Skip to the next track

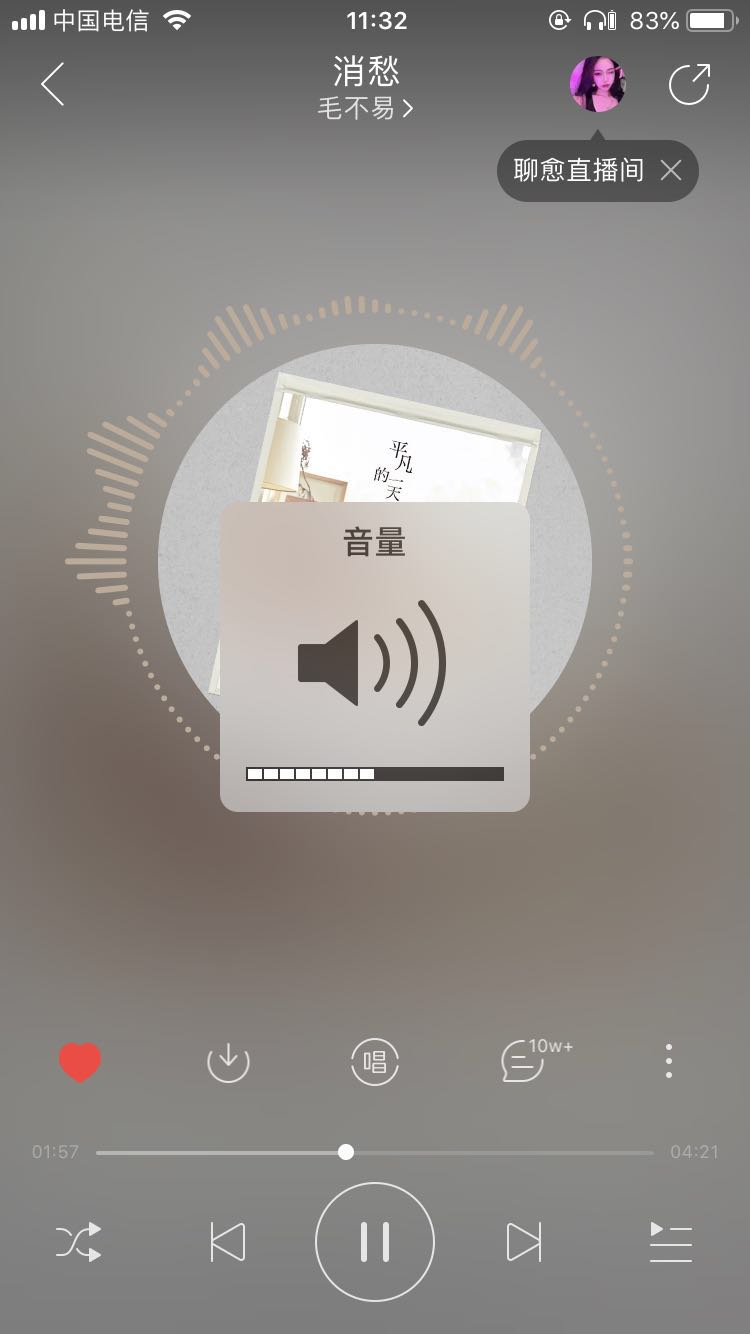pyautogui.click(x=522, y=1240)
